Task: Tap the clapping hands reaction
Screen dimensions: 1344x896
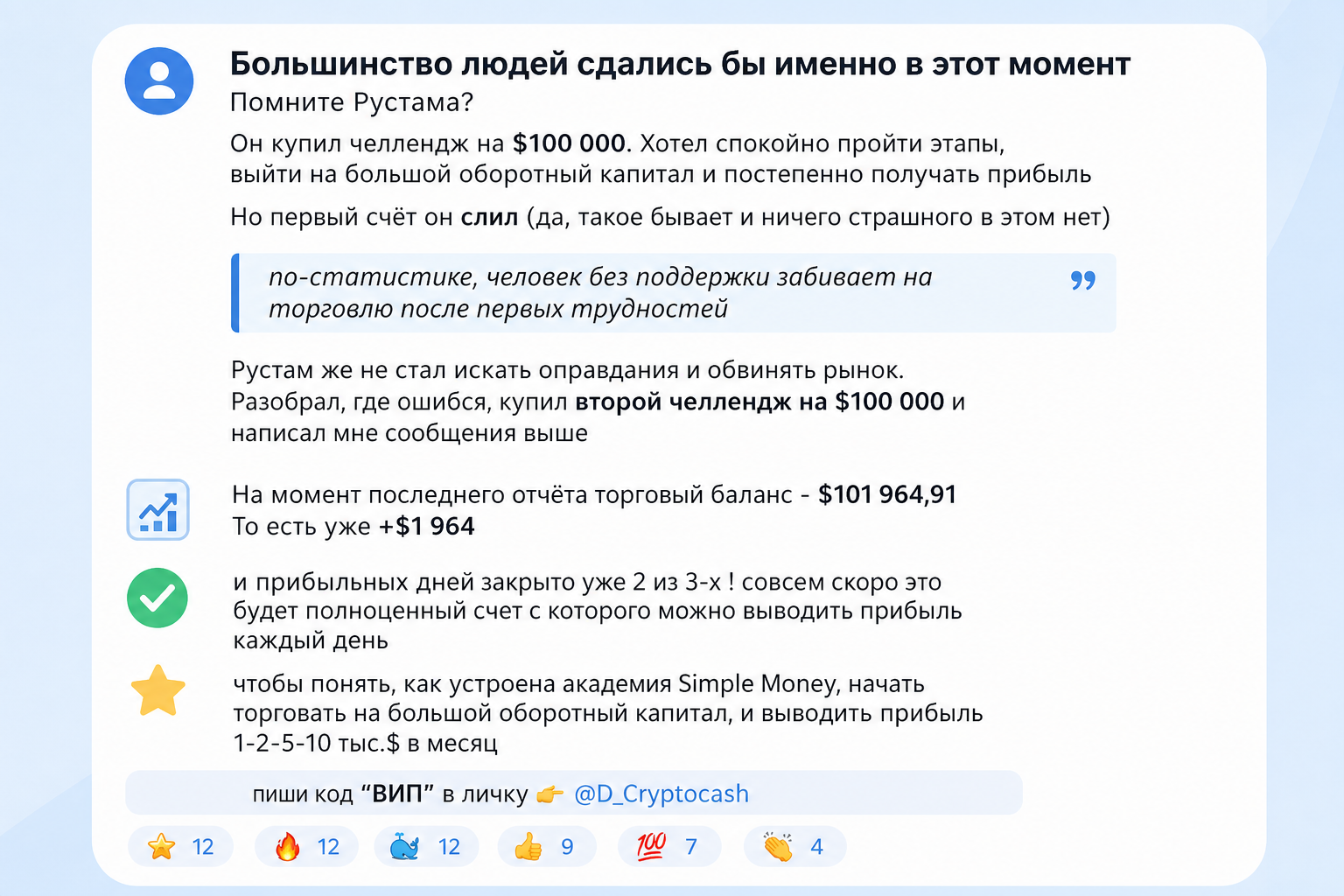Action: click(x=794, y=847)
